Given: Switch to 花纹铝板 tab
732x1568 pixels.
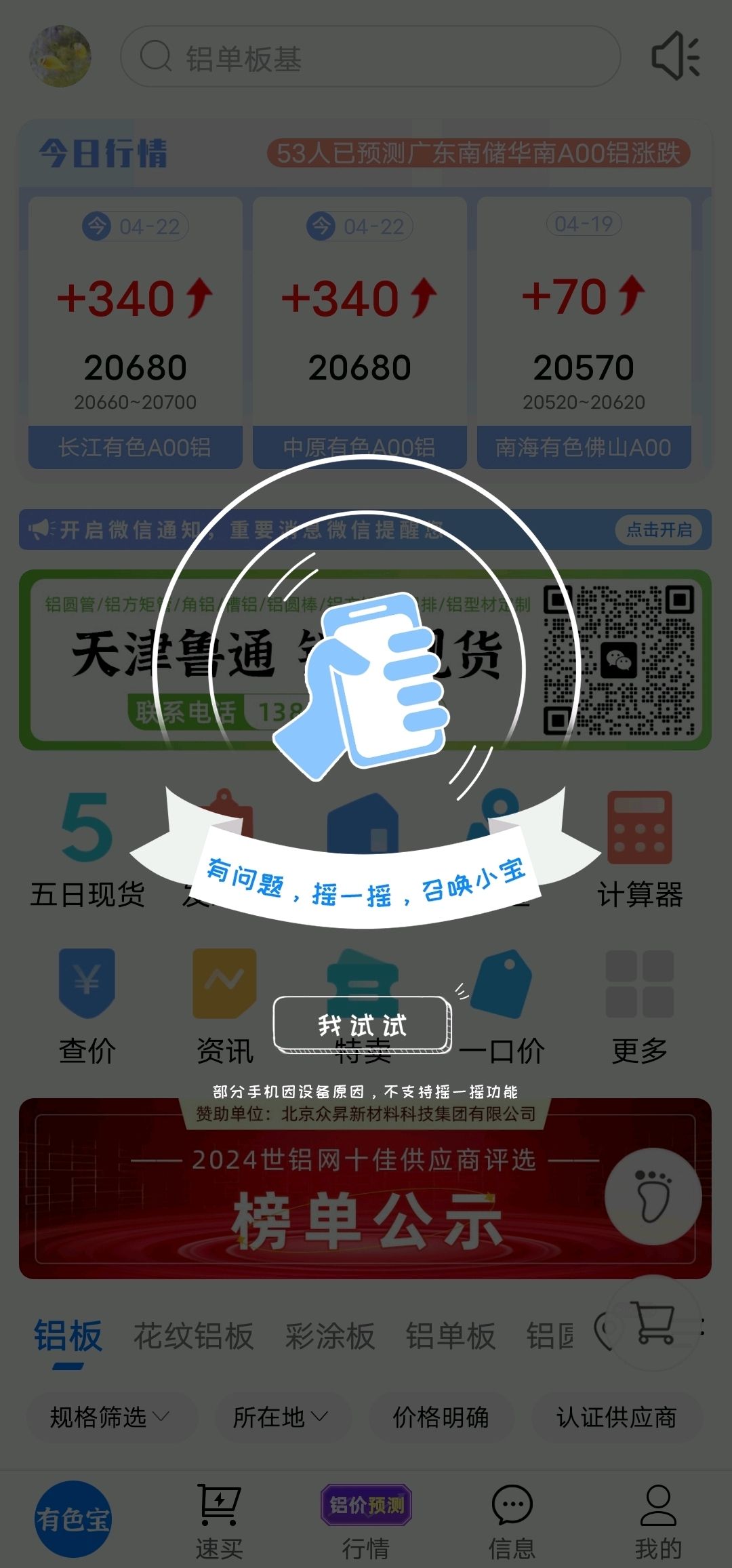Looking at the screenshot, I should (x=193, y=1336).
